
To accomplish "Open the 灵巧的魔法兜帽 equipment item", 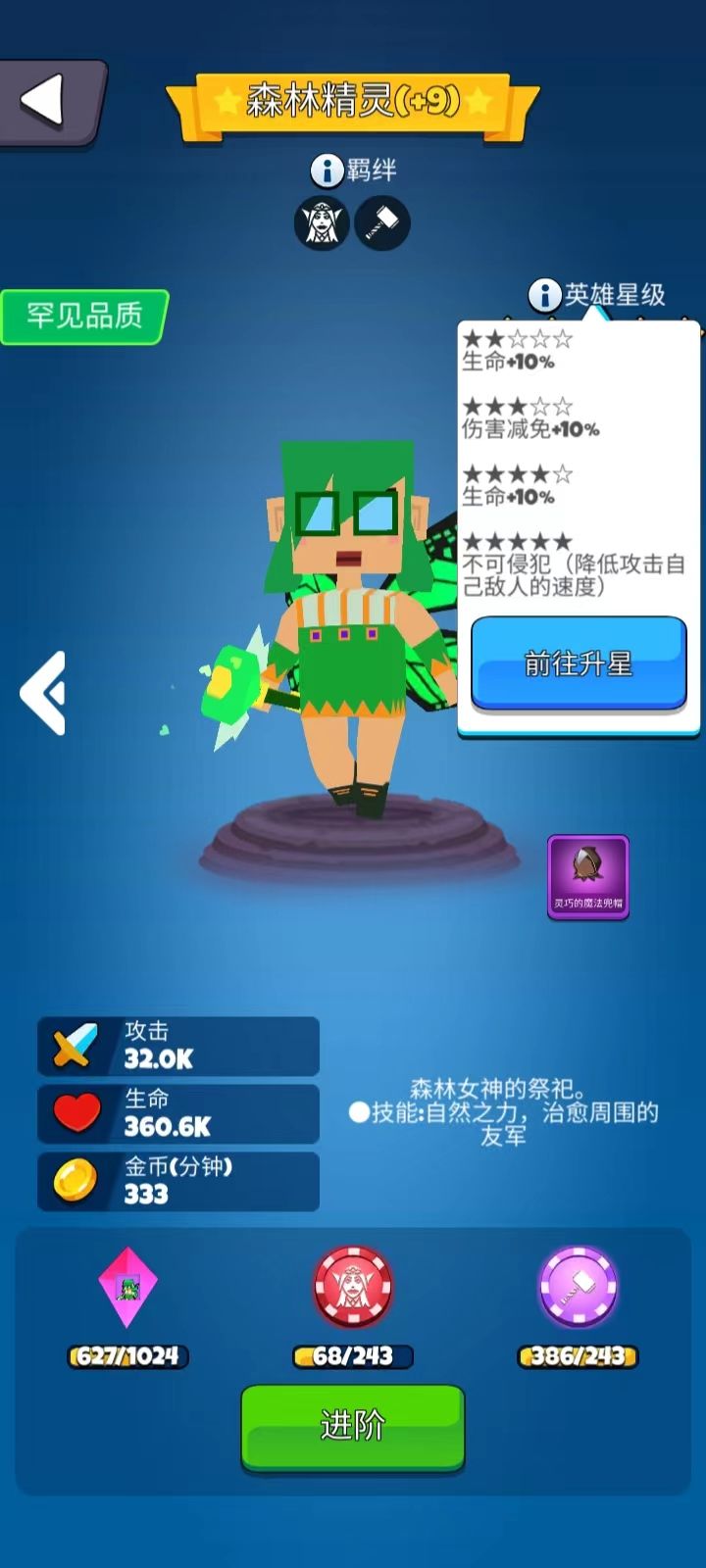I will tap(587, 877).
